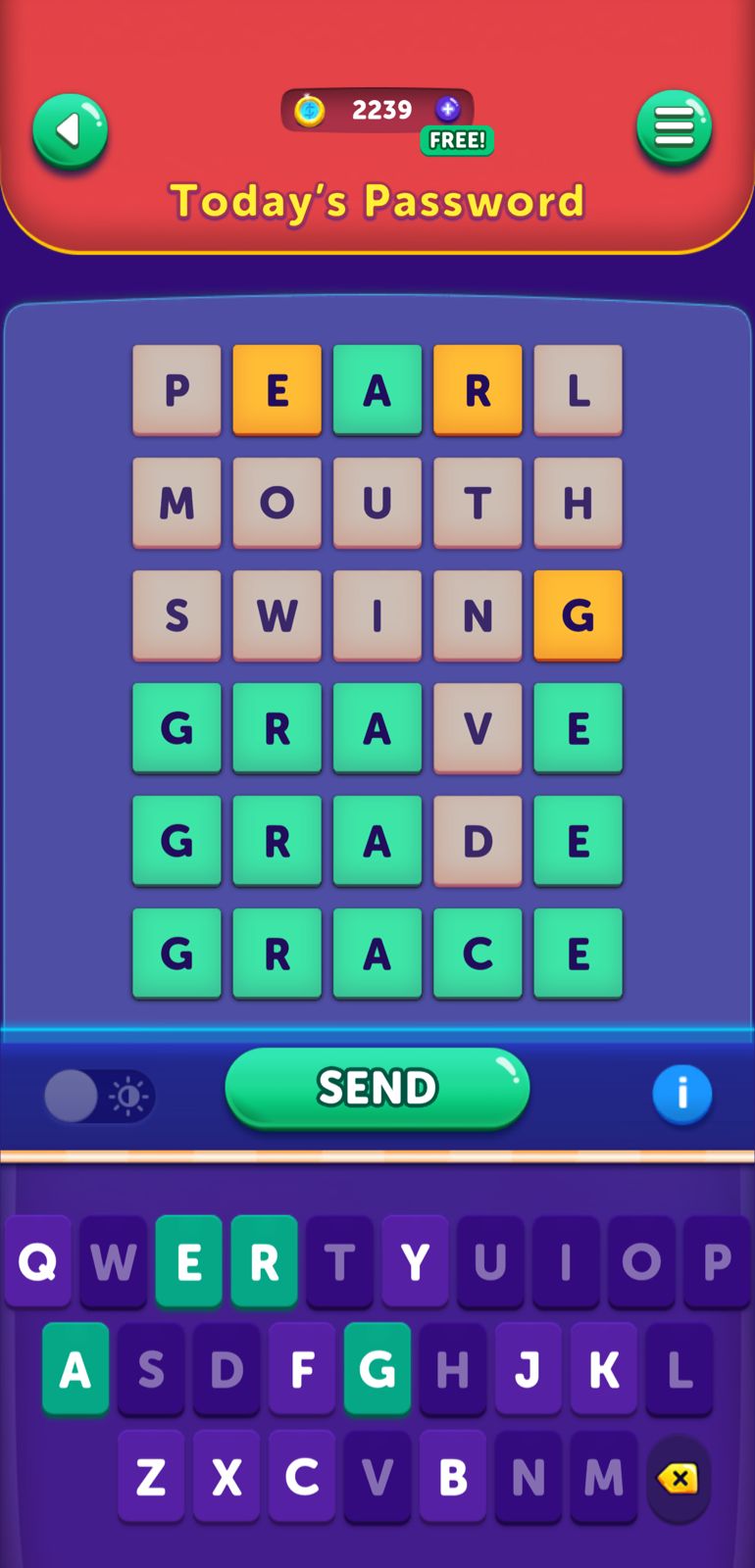Tap the K key
Image resolution: width=755 pixels, height=1568 pixels.
[x=603, y=1370]
